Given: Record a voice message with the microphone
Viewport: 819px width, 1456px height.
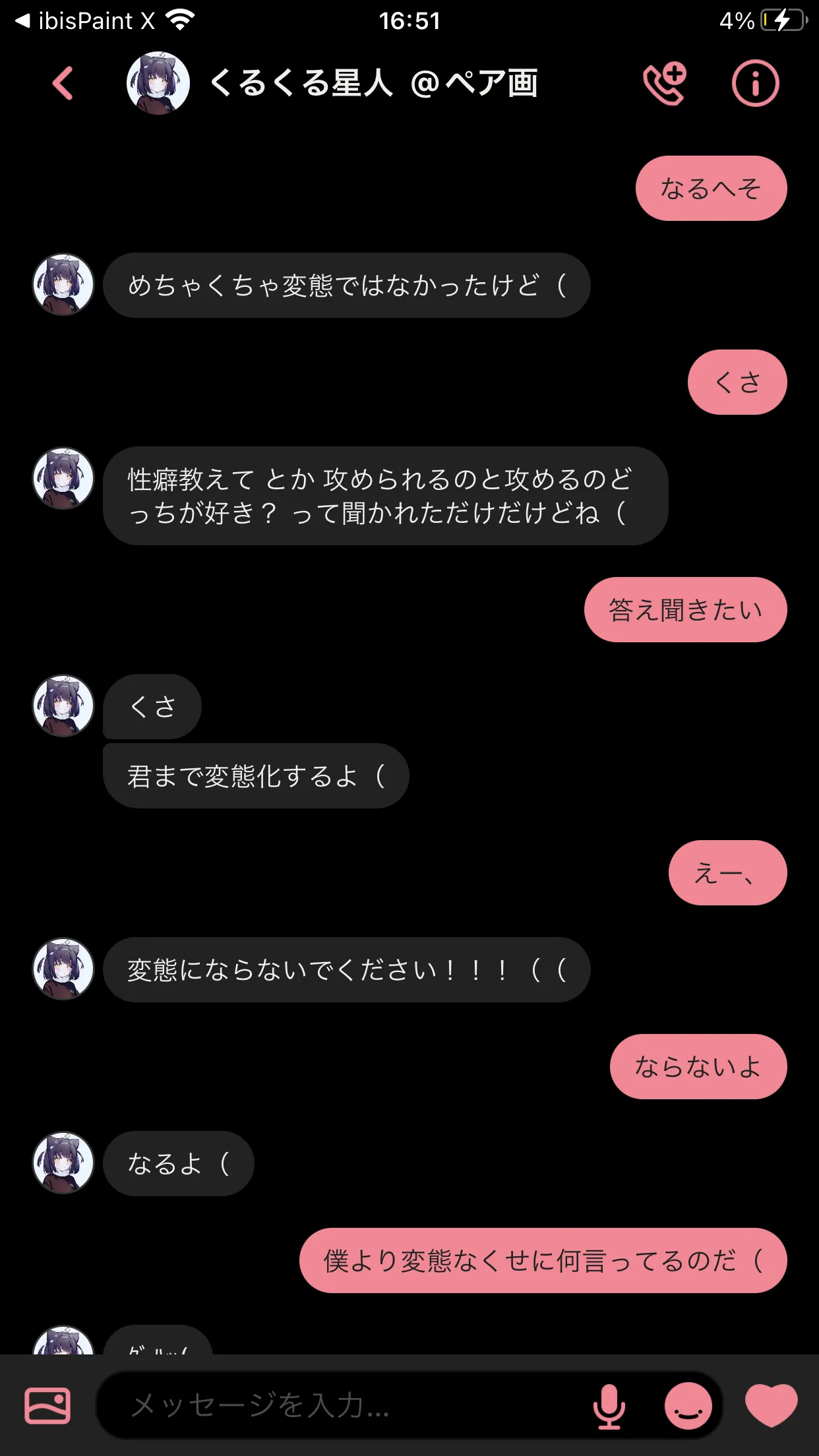Looking at the screenshot, I should [x=609, y=1405].
